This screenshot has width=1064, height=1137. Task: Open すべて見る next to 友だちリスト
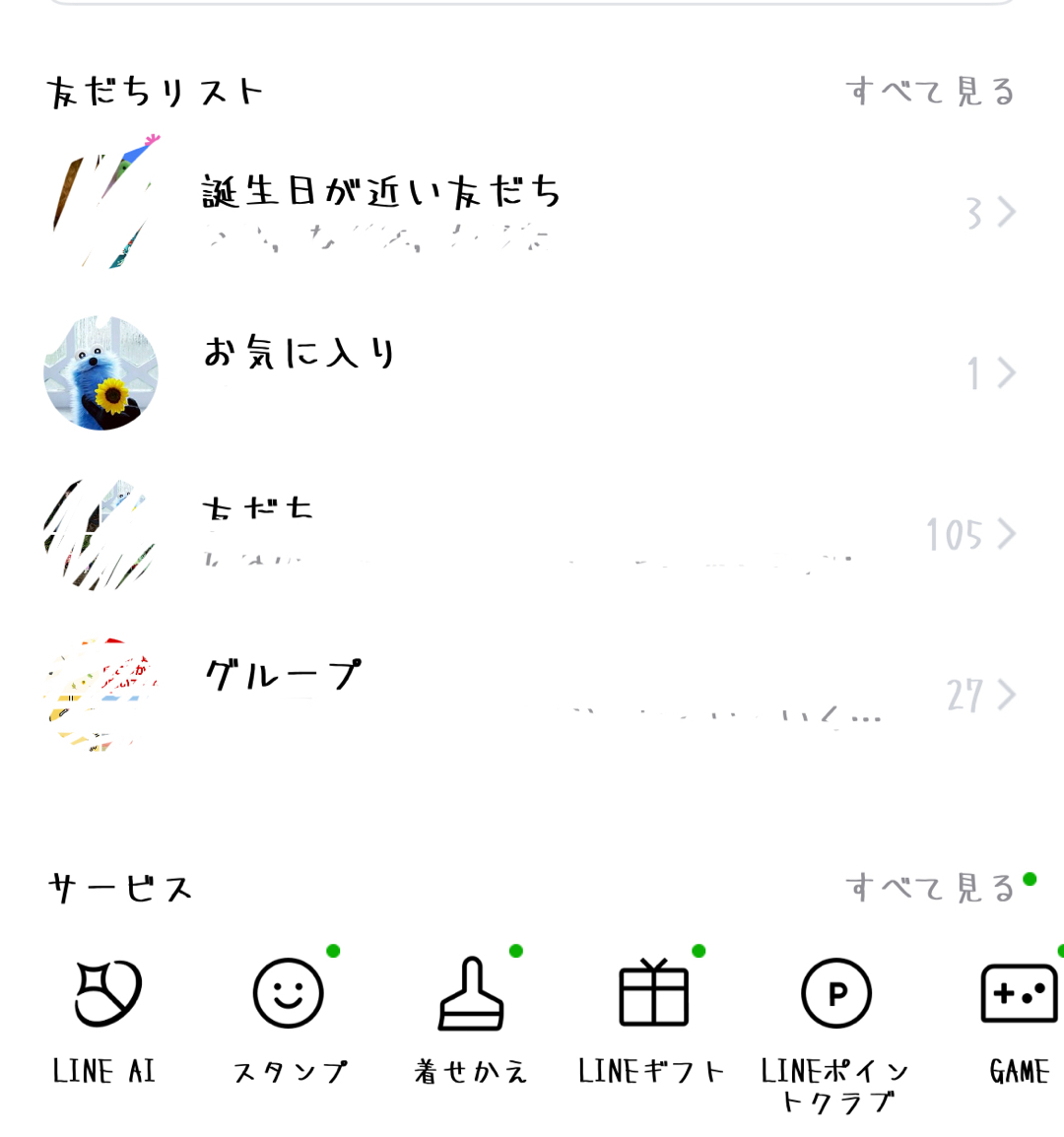[x=930, y=92]
